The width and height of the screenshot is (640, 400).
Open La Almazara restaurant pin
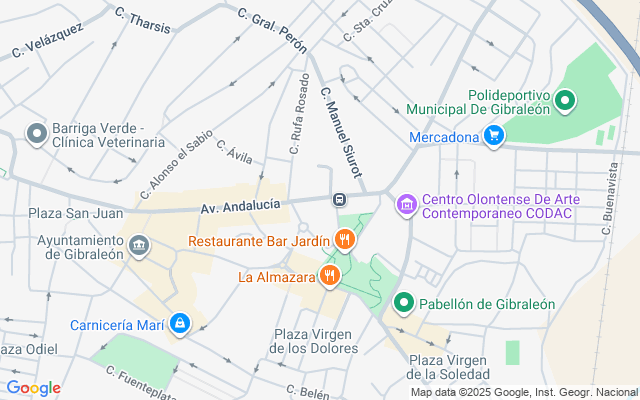pyautogui.click(x=330, y=275)
